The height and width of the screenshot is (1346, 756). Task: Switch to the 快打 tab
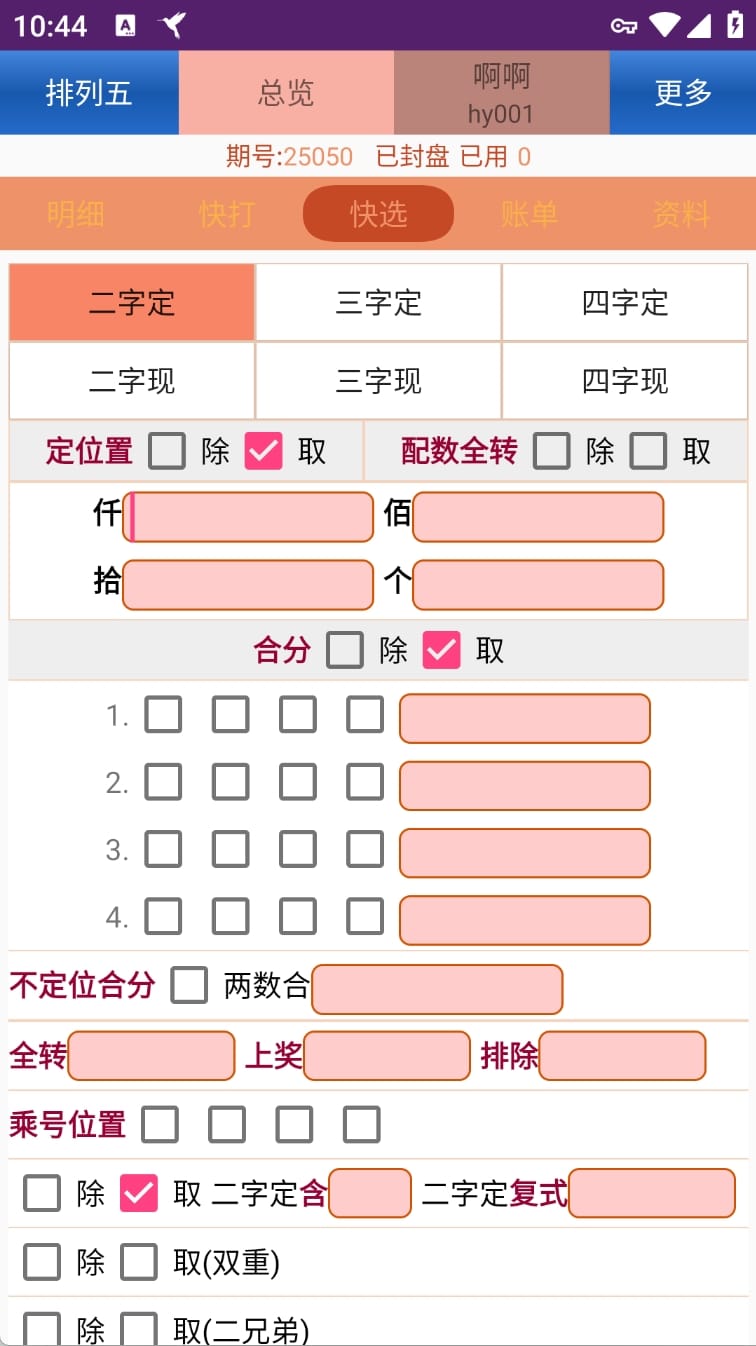coord(227,214)
